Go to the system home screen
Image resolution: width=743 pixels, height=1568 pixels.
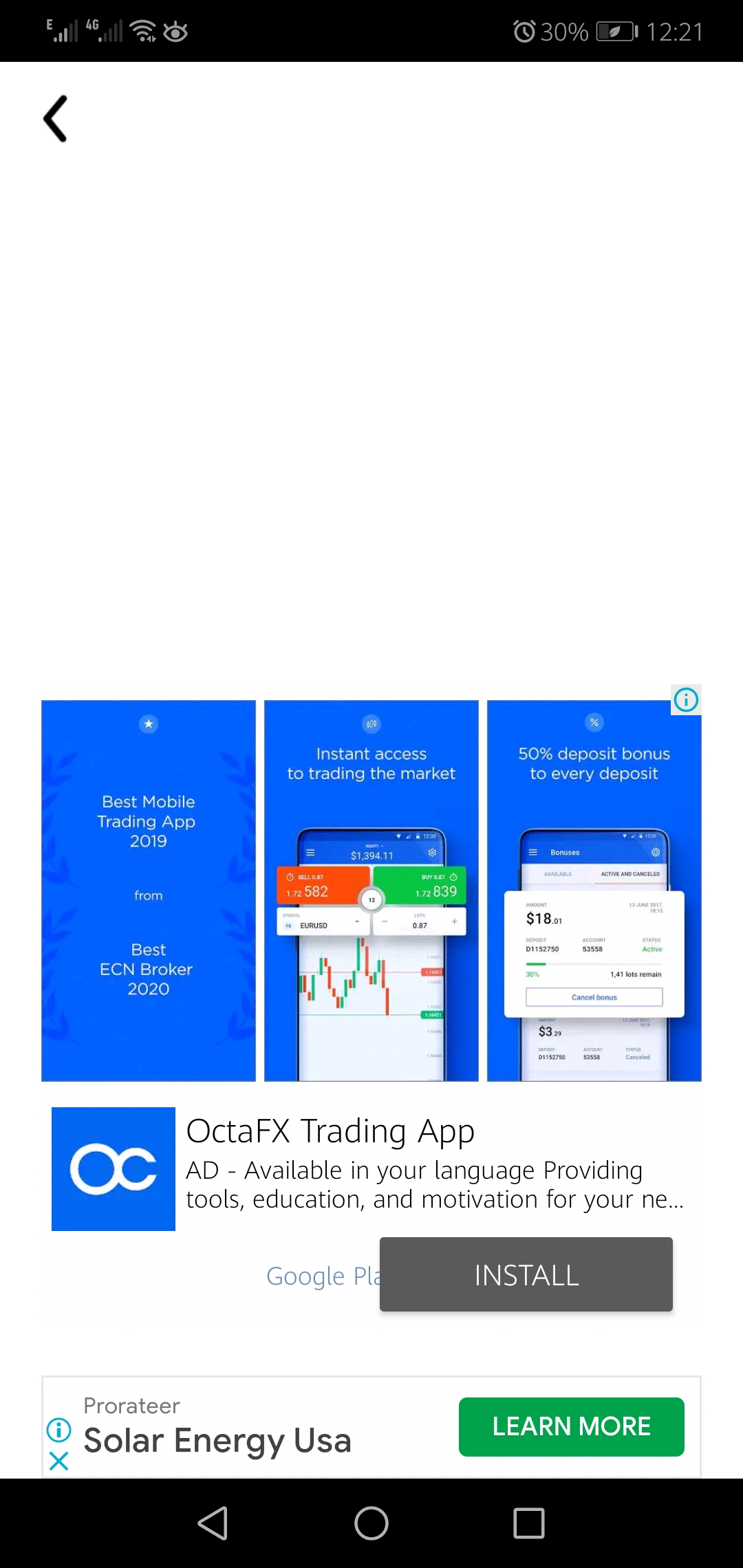(x=371, y=1523)
